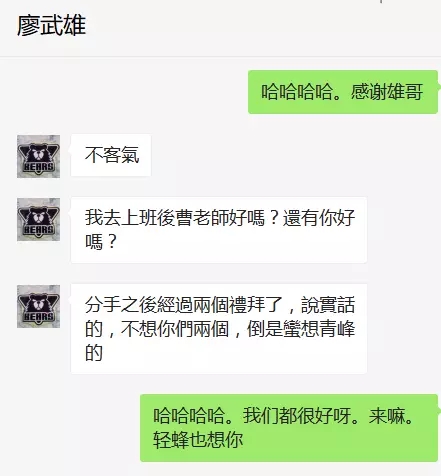This screenshot has height=476, width=441.
Task: Tap avatar next to the 我去上班後曹老師好嗎 message
Action: pos(39,219)
